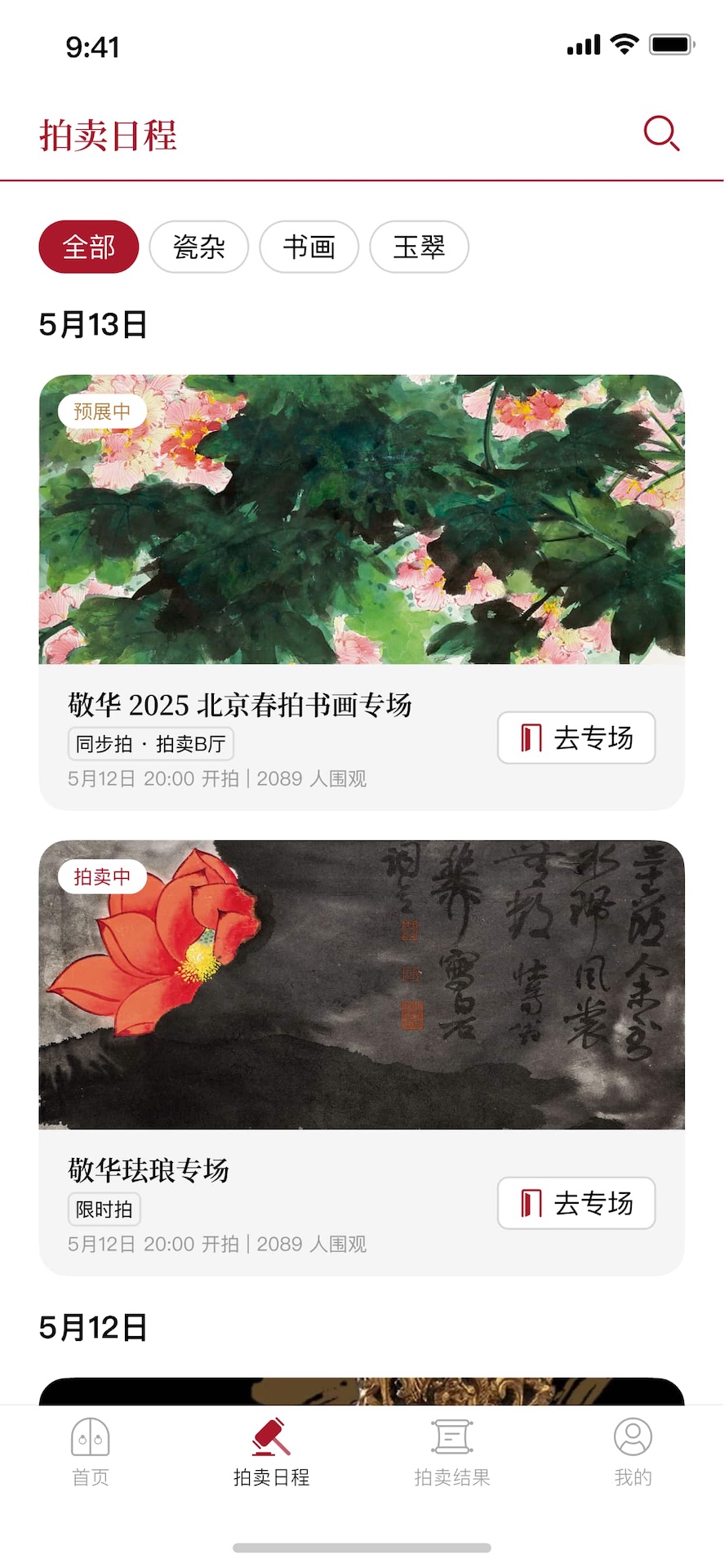
Task: Open the search icon at top right
Action: click(x=662, y=133)
